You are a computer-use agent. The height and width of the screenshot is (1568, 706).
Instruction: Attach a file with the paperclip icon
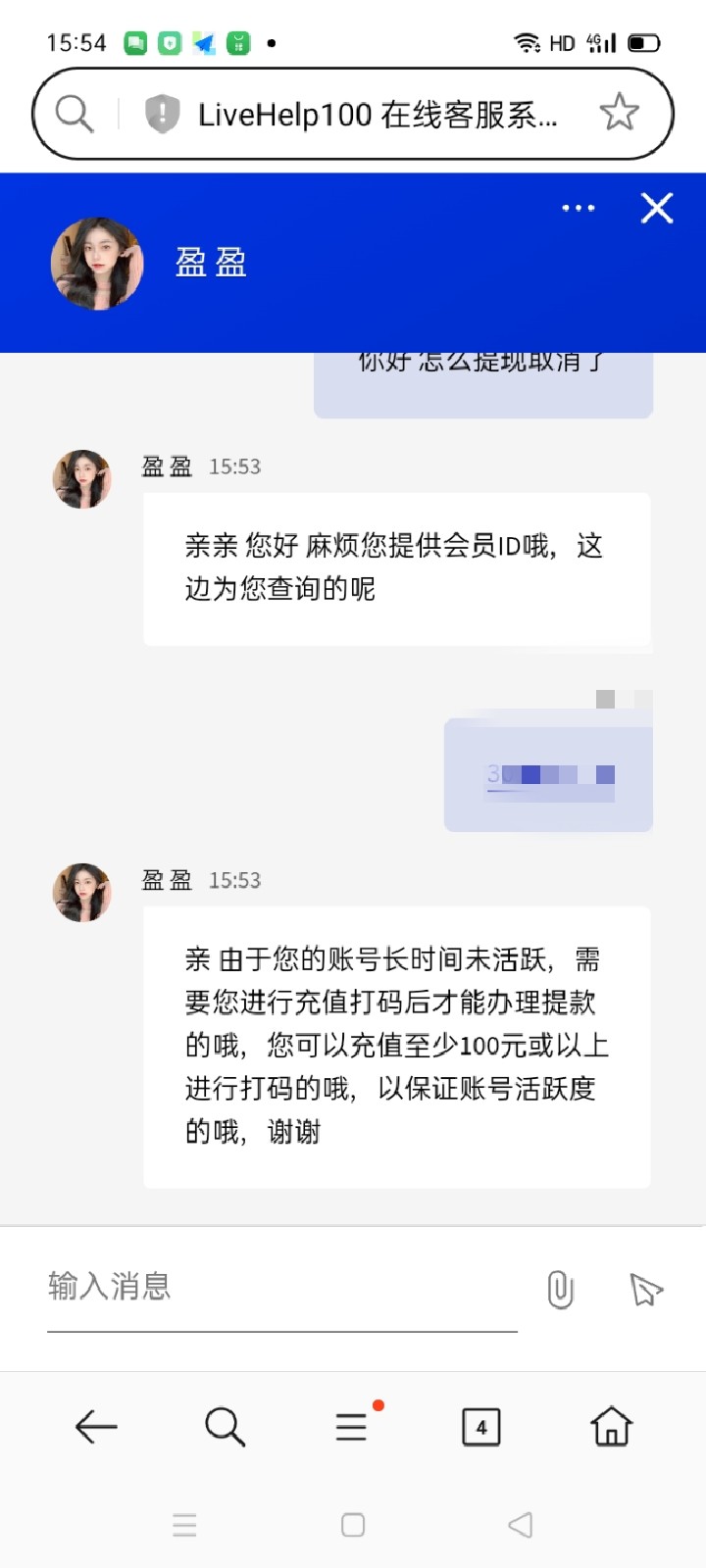560,1290
